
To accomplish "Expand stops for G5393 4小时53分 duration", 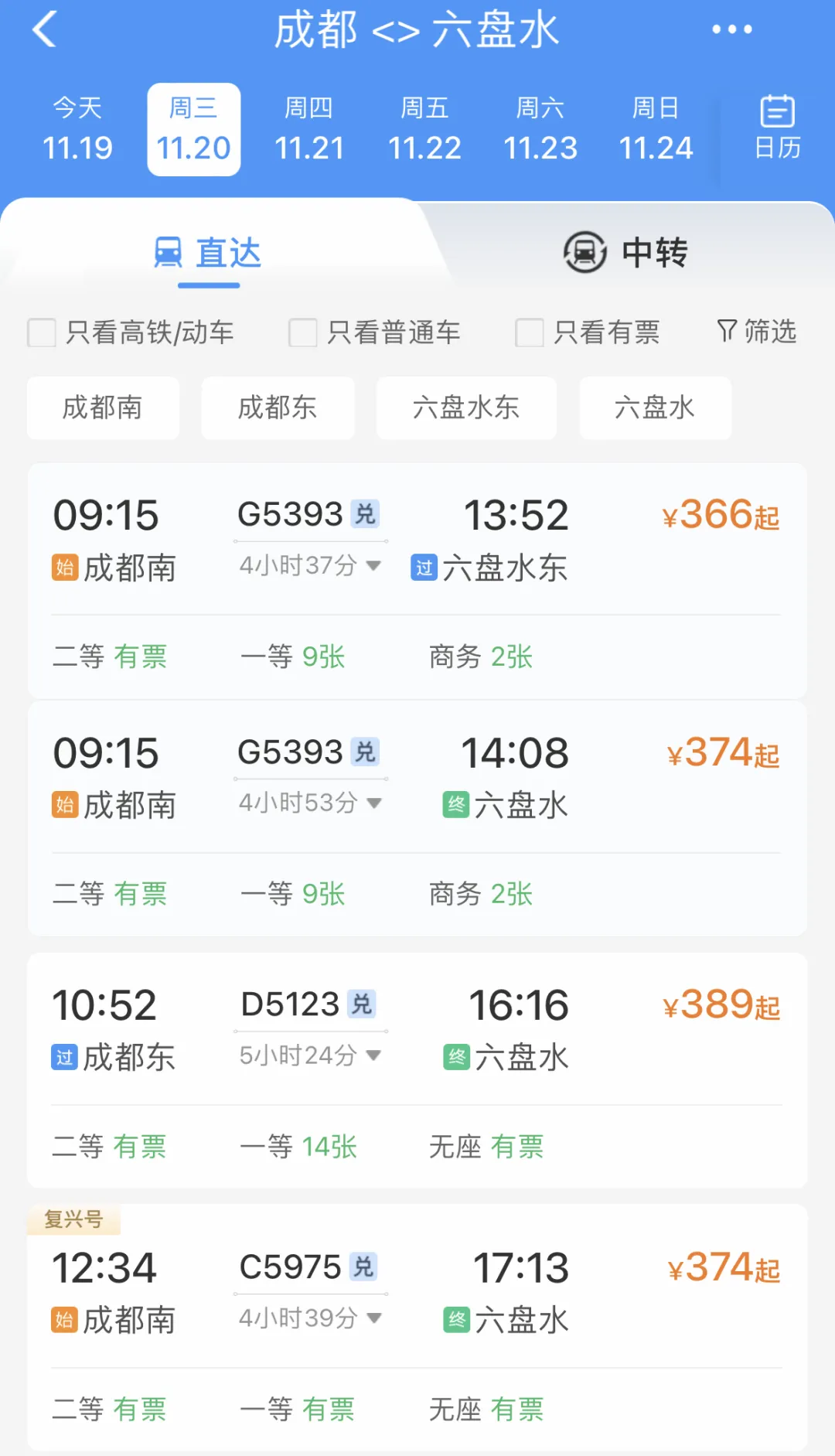I will (x=310, y=803).
